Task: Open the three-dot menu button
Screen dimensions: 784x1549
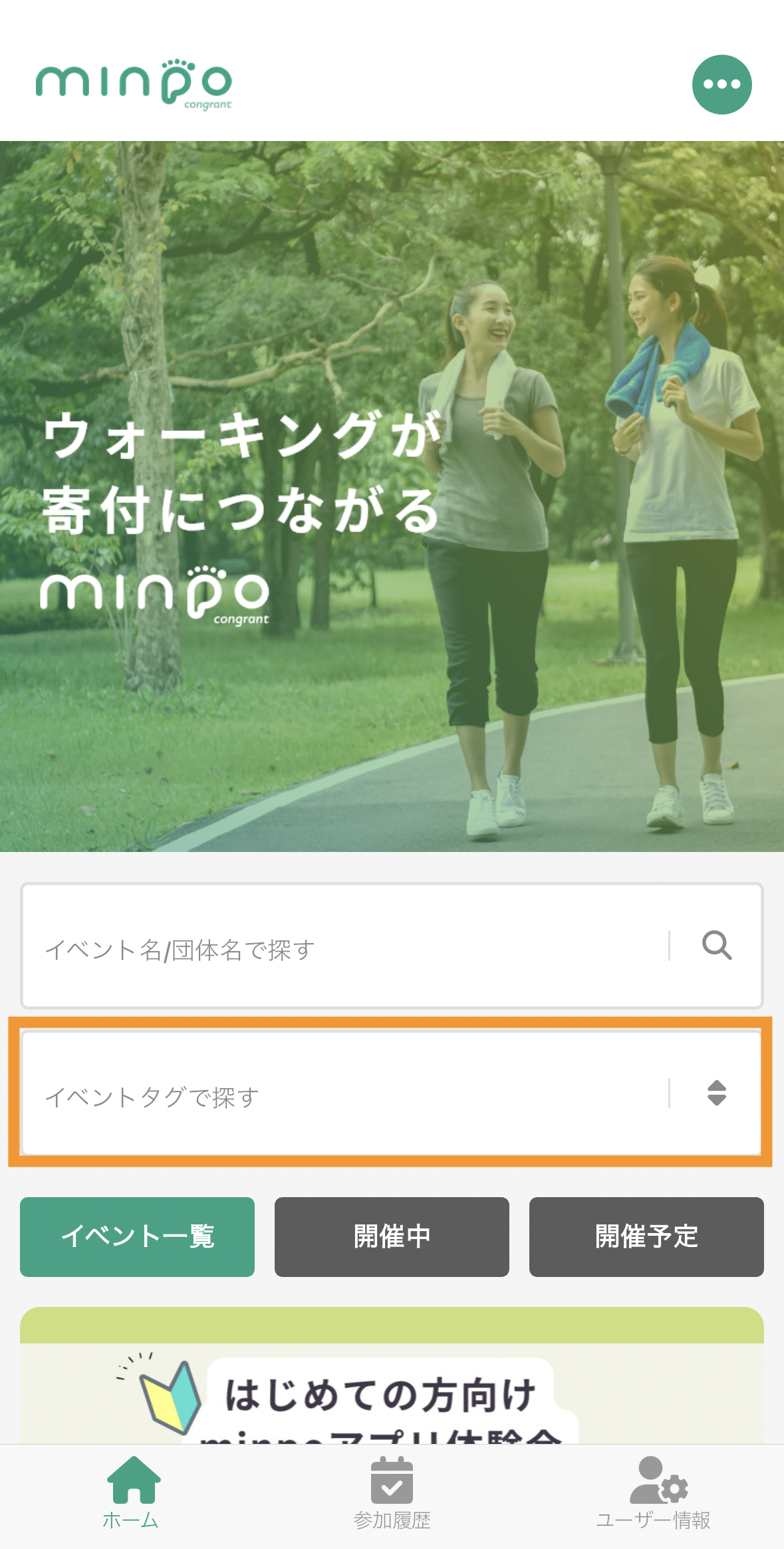Action: tap(721, 84)
